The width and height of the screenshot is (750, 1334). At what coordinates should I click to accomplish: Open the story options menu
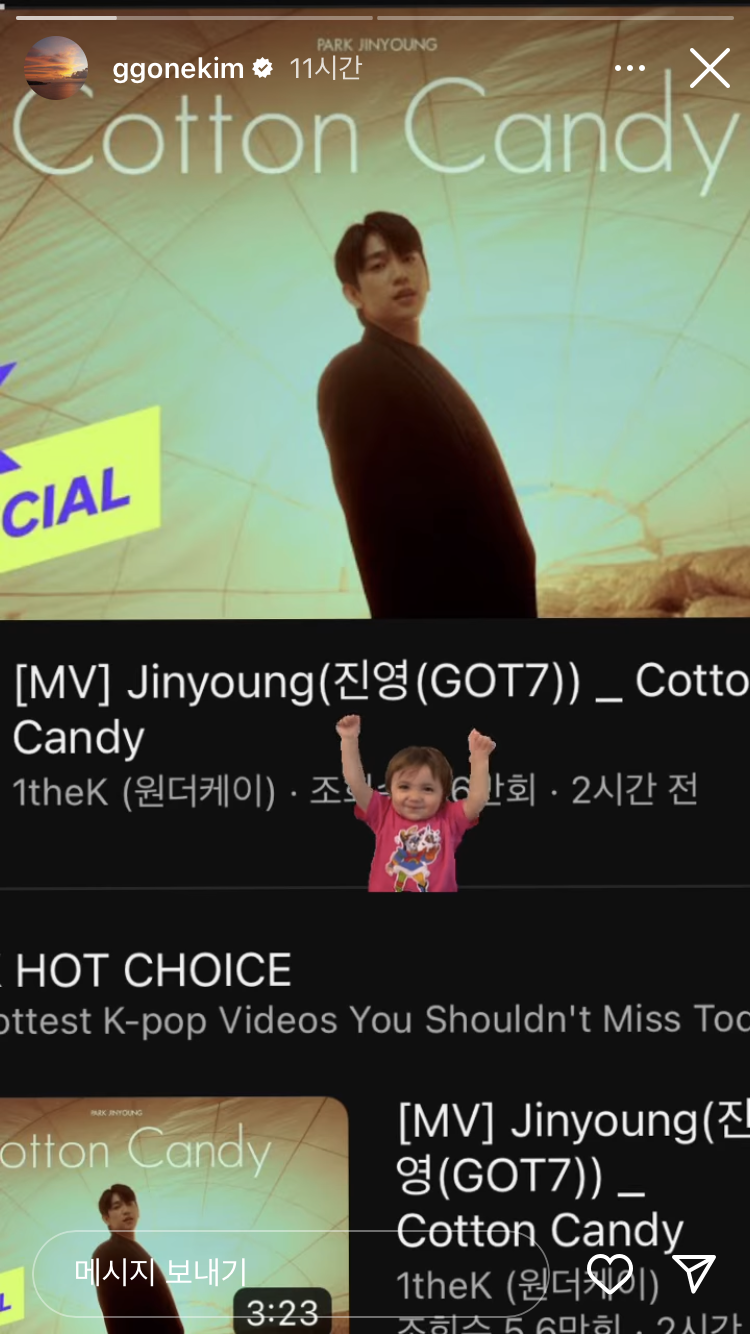click(x=629, y=69)
